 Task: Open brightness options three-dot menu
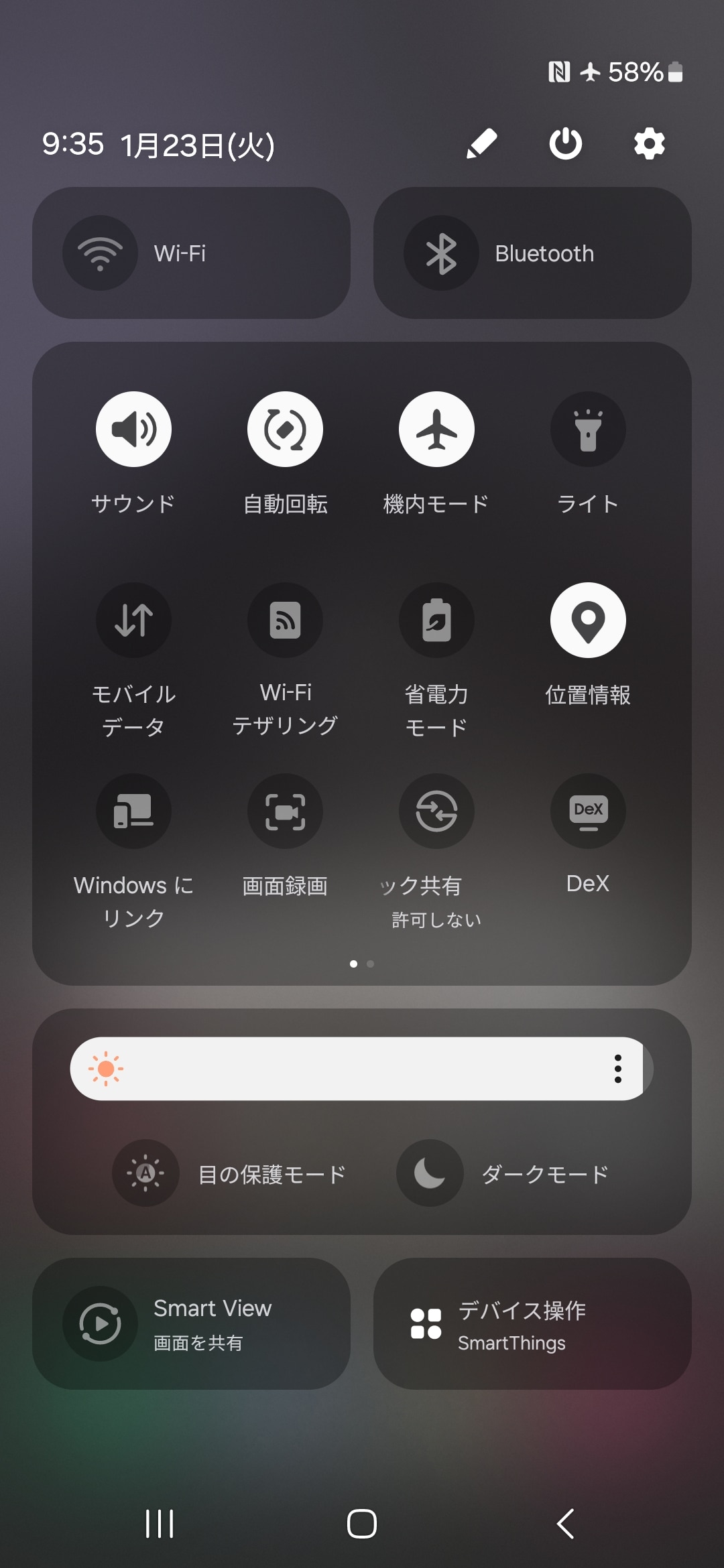pyautogui.click(x=617, y=1069)
